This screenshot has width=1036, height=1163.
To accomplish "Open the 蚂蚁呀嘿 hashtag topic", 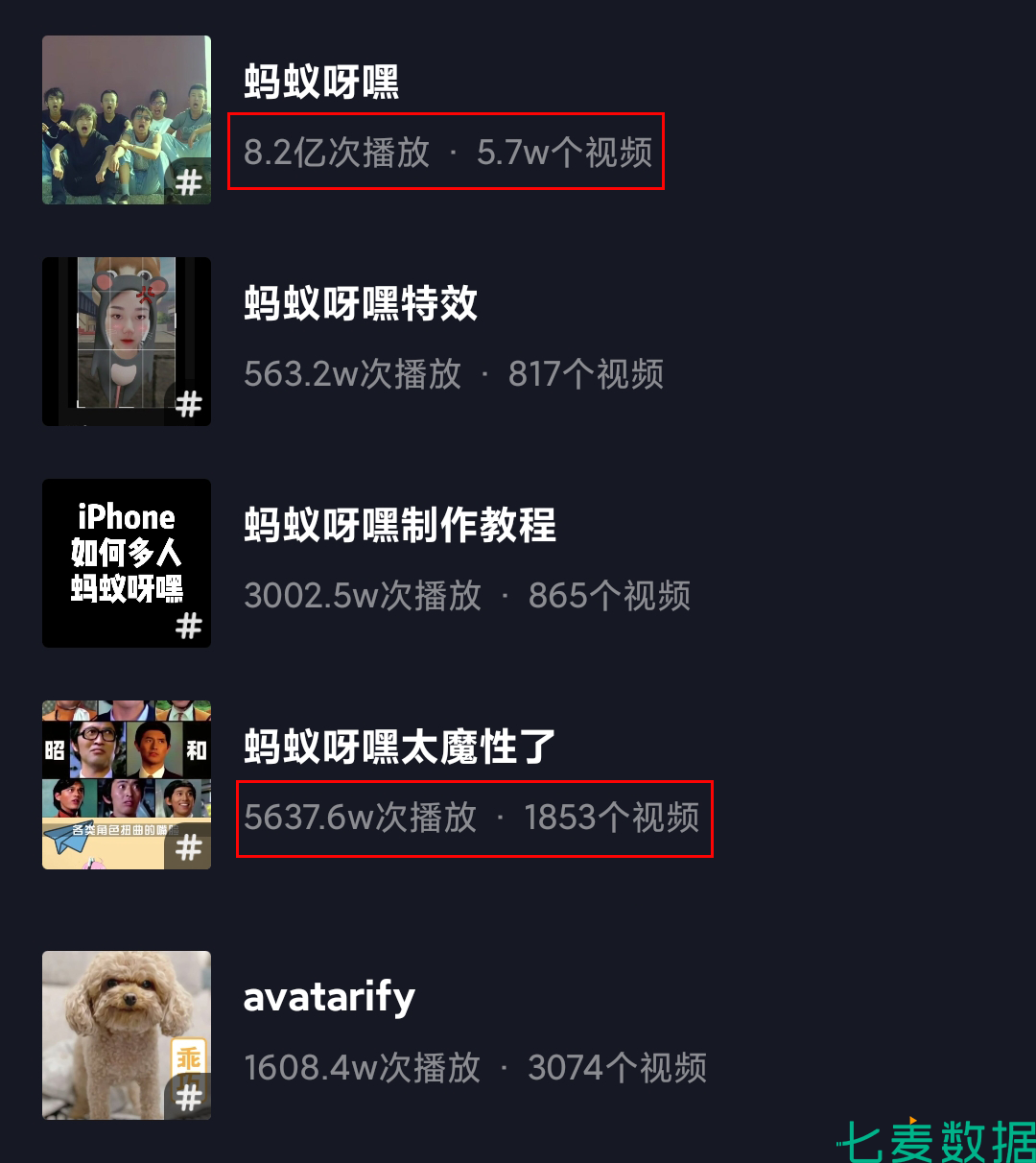I will [x=321, y=83].
